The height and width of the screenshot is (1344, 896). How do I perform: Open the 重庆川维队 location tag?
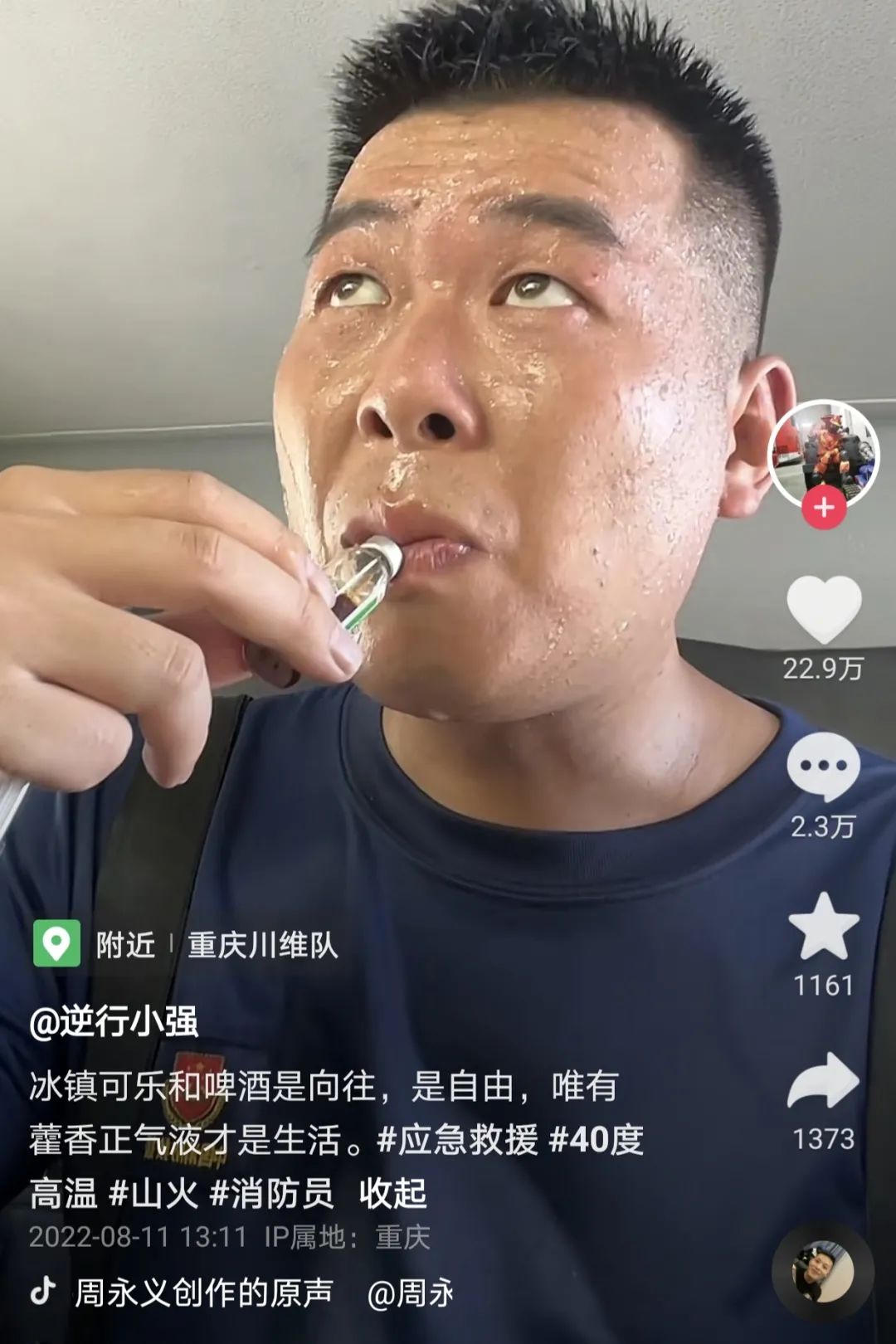[262, 945]
